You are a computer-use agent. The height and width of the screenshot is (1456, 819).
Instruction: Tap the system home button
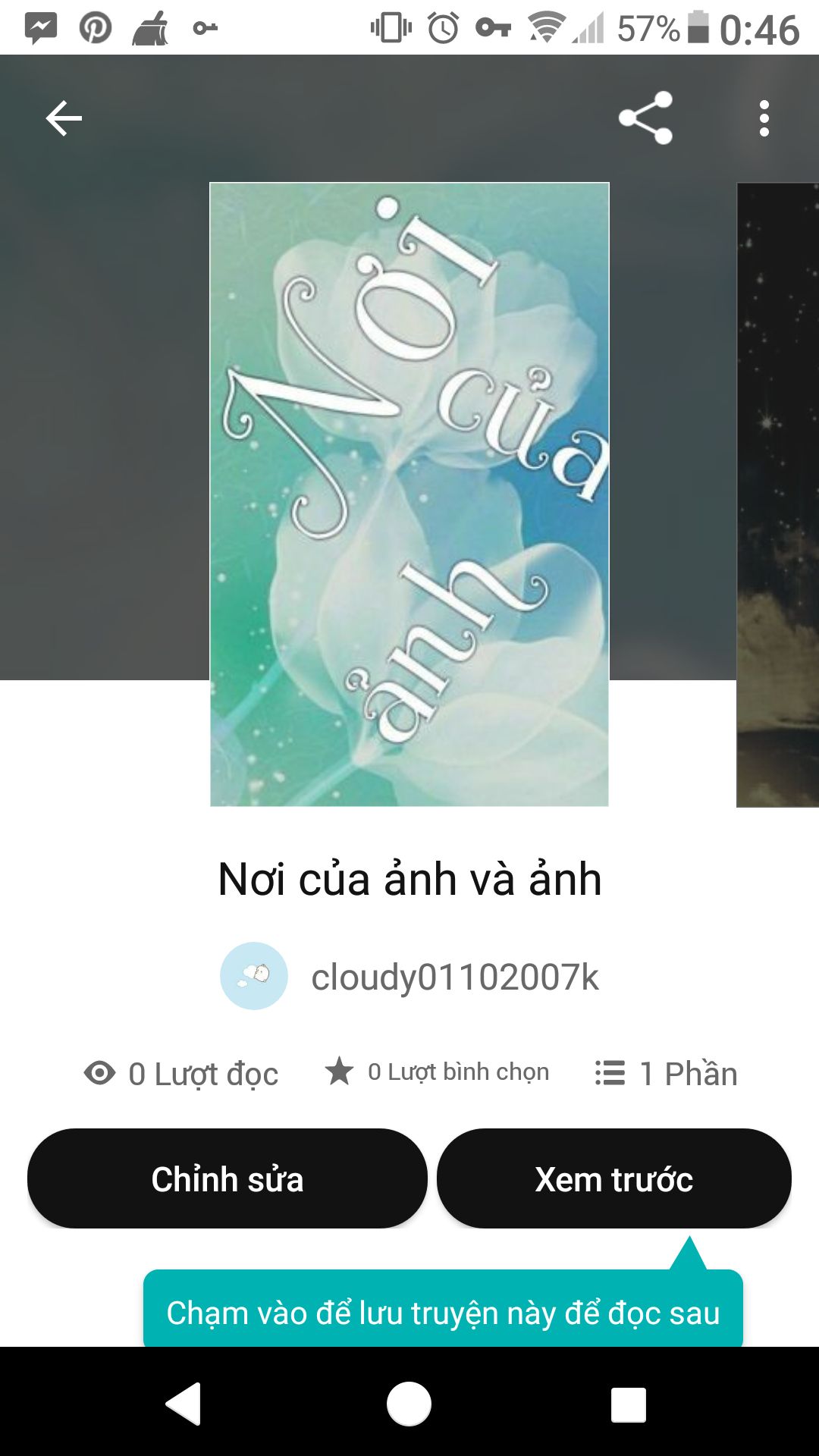coord(409,1404)
